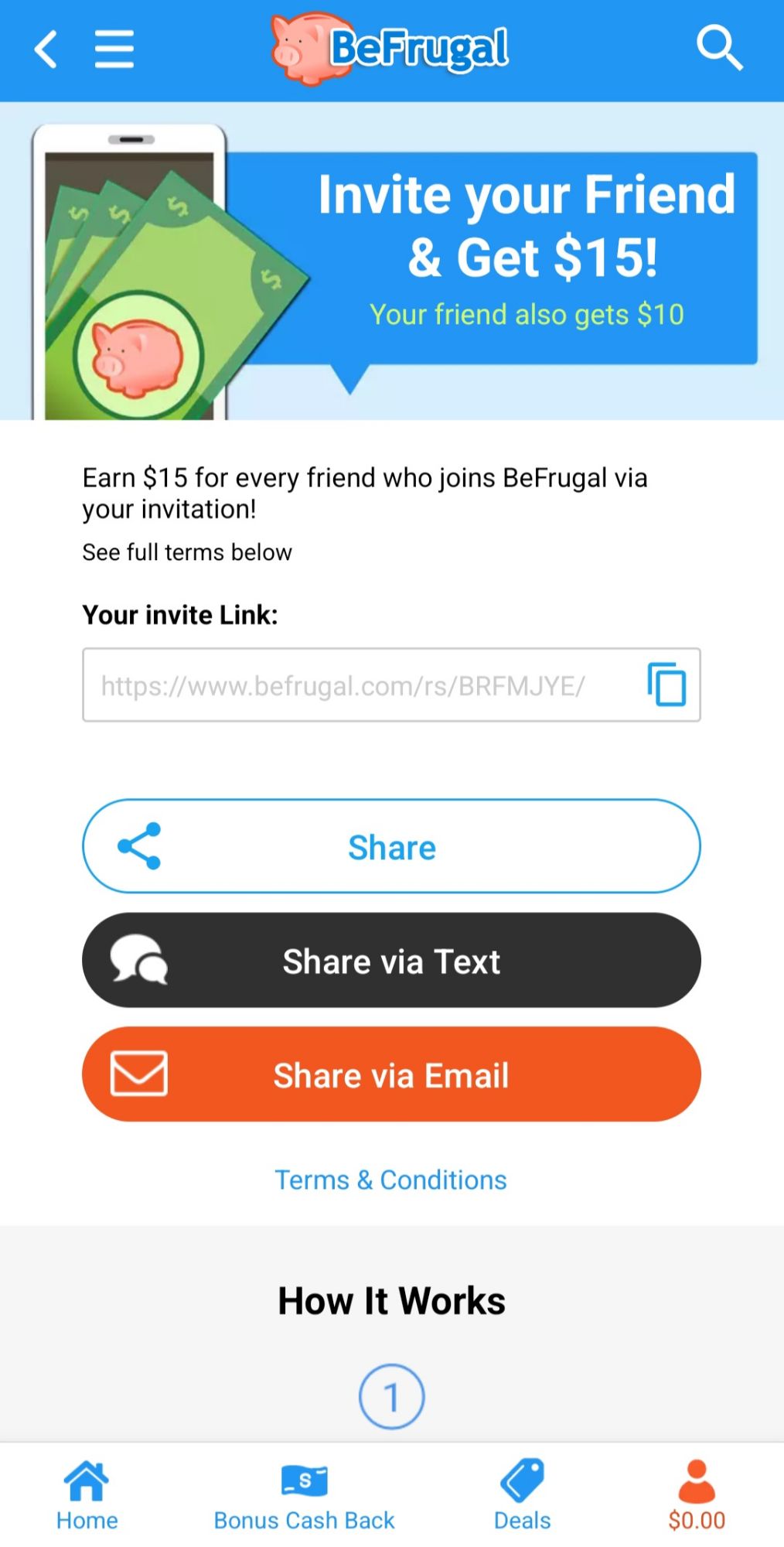Click the back arrow at top left
The width and height of the screenshot is (784, 1547).
point(44,49)
